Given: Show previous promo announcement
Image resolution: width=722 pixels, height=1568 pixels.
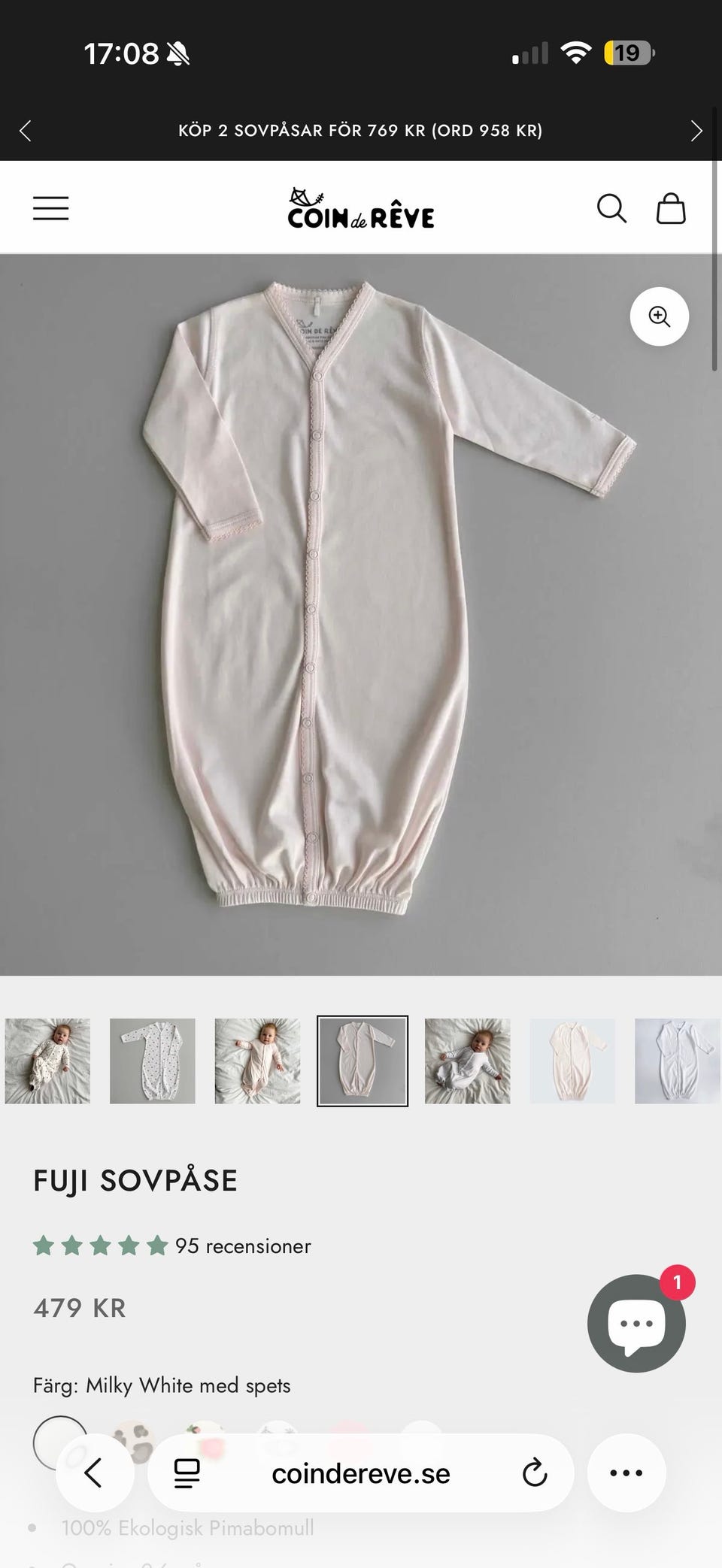Looking at the screenshot, I should coord(25,131).
